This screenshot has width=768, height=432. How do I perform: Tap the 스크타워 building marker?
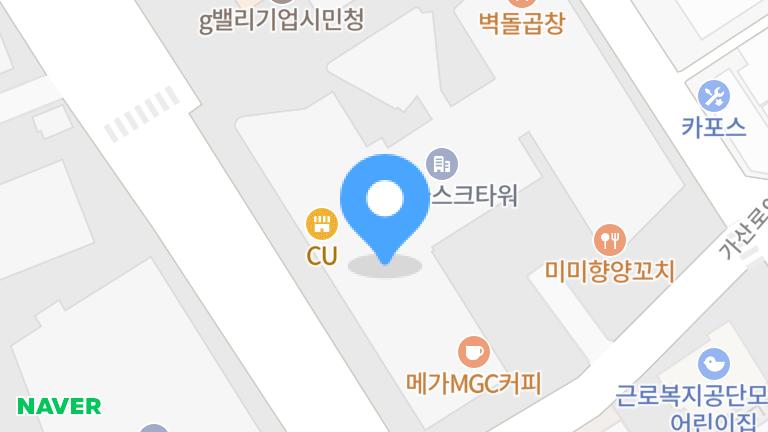pyautogui.click(x=442, y=163)
